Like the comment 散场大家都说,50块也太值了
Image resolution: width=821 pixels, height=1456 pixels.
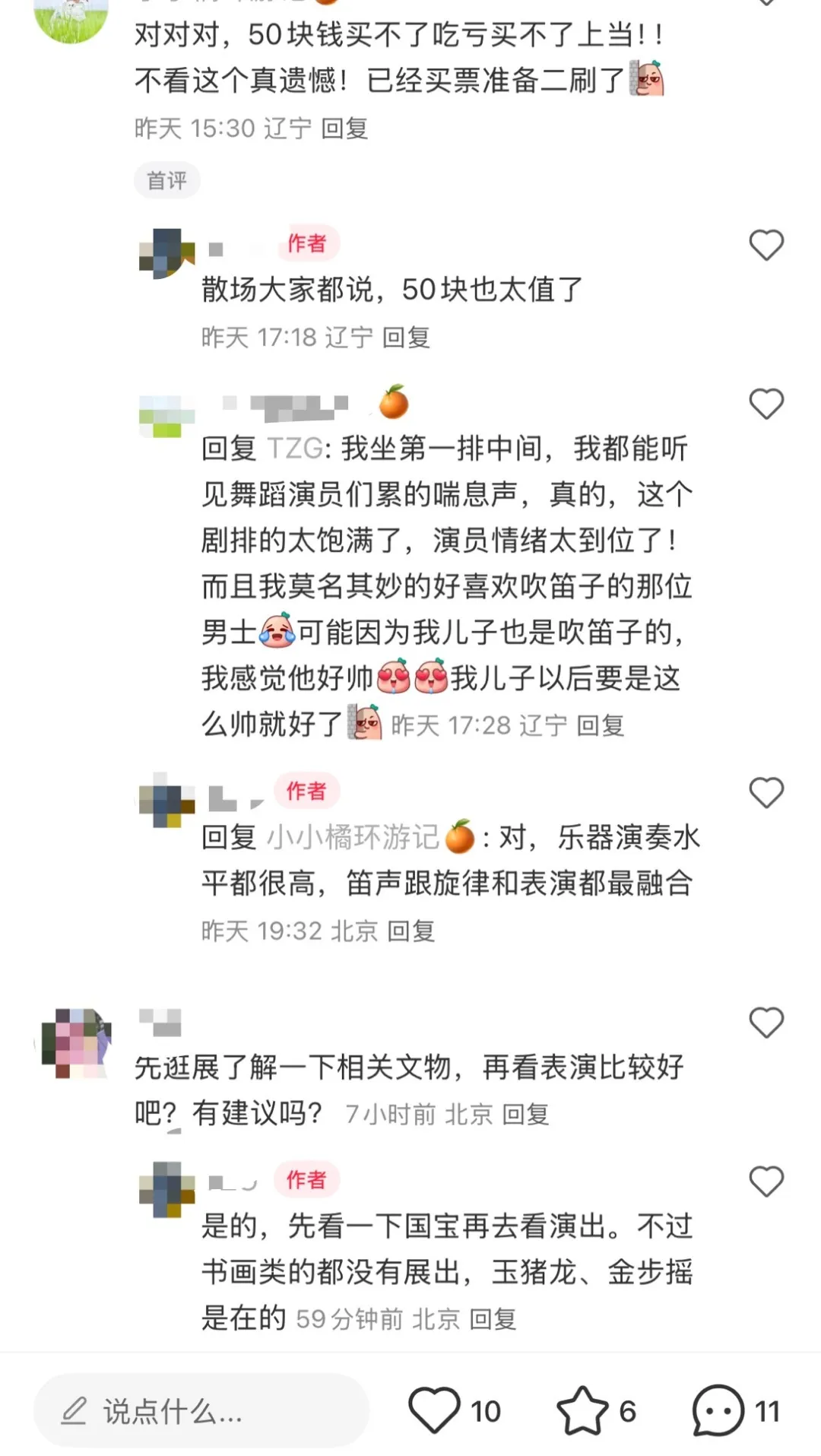tap(766, 245)
